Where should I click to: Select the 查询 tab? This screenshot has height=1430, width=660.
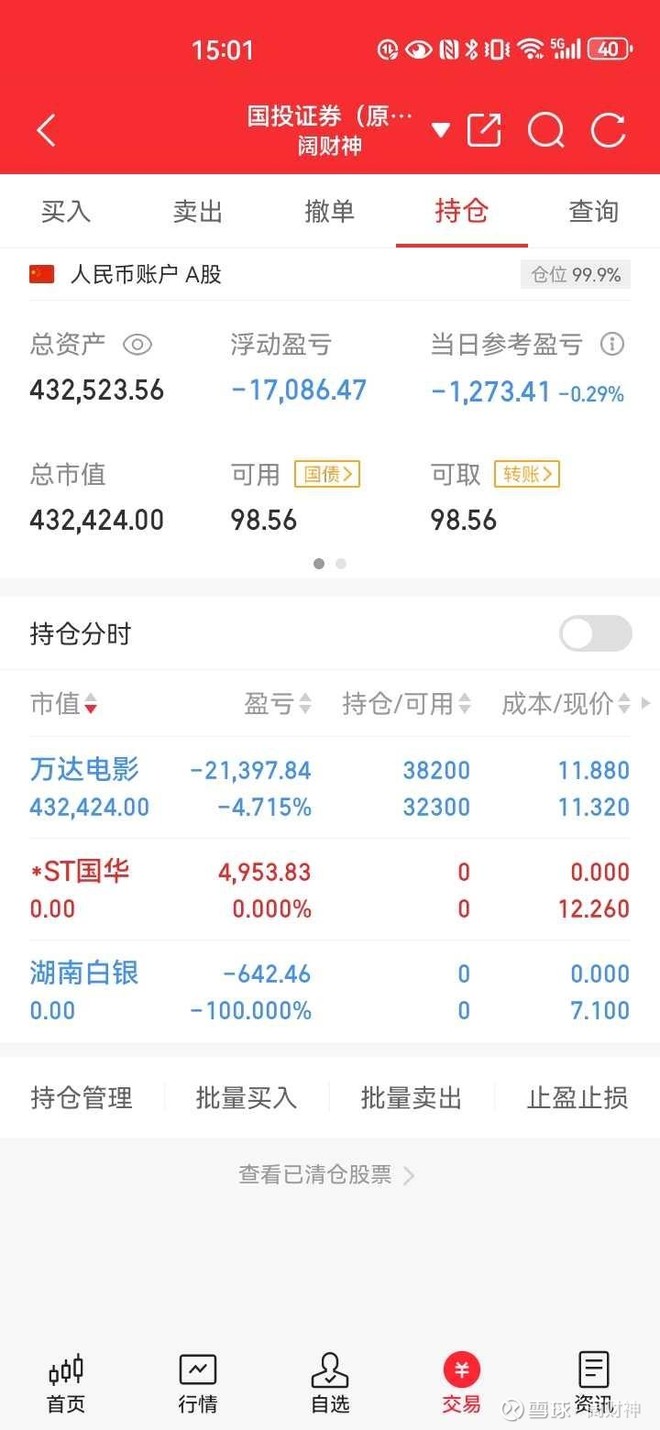(x=594, y=211)
